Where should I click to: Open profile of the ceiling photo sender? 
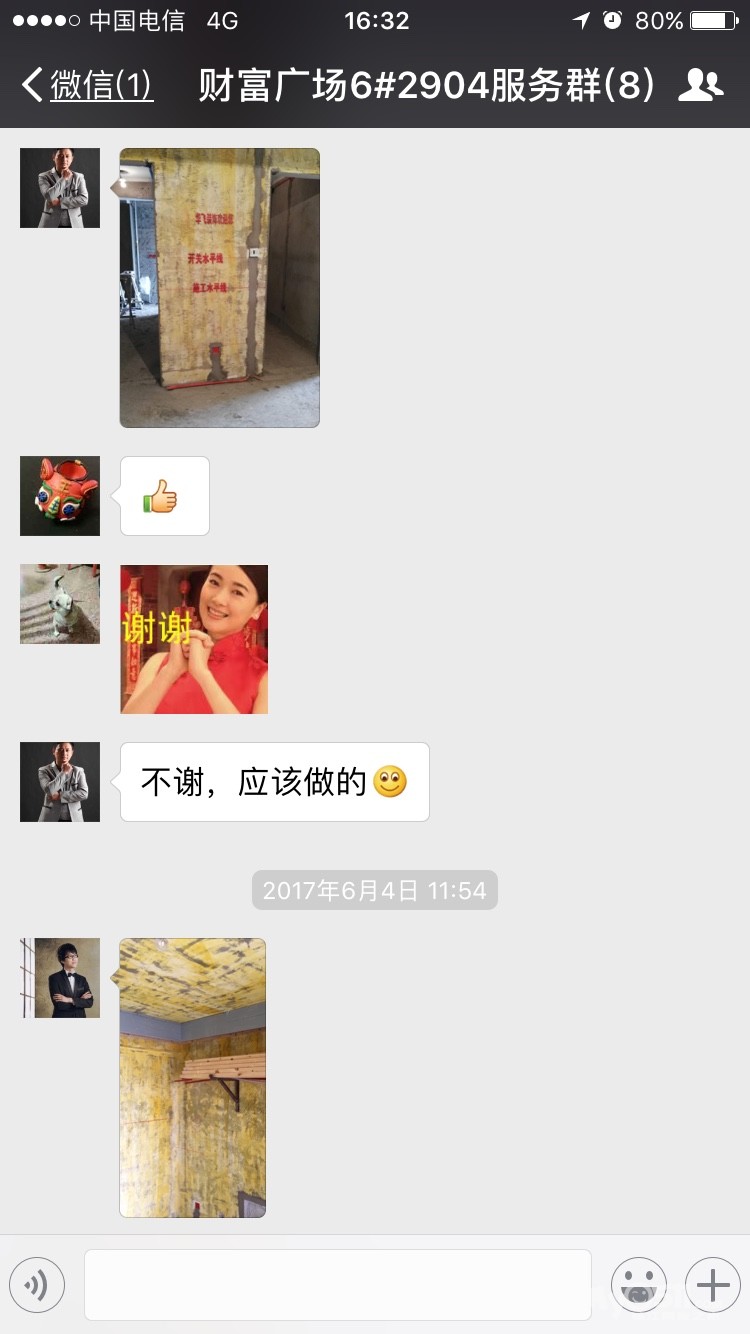click(62, 978)
